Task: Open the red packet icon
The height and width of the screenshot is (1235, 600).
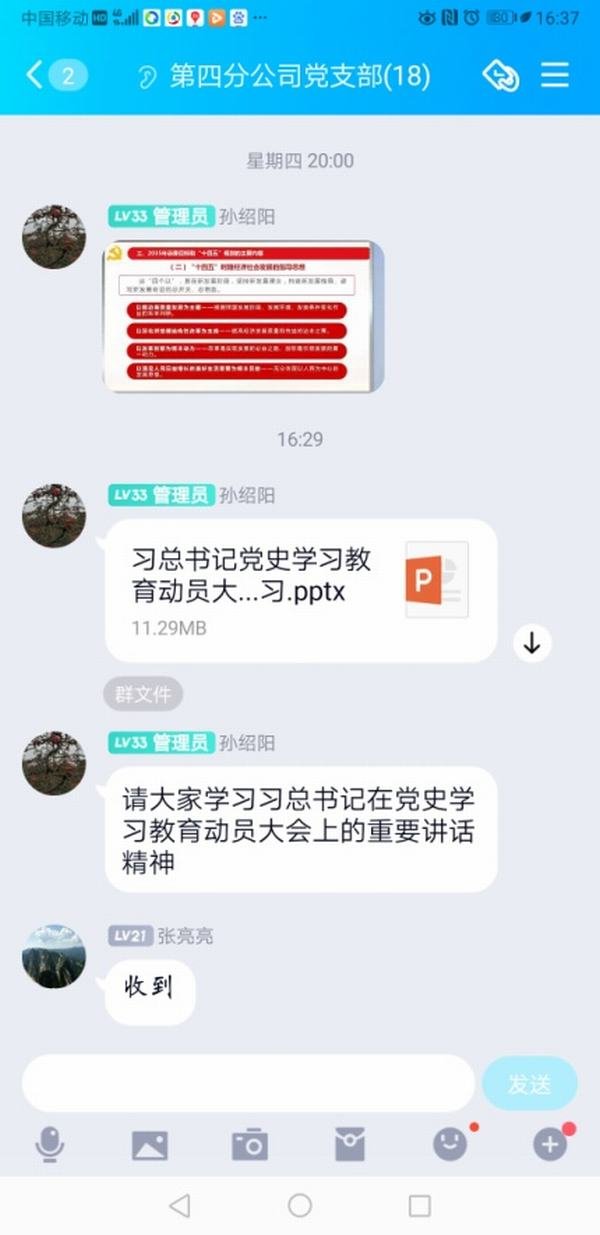Action: click(349, 1145)
